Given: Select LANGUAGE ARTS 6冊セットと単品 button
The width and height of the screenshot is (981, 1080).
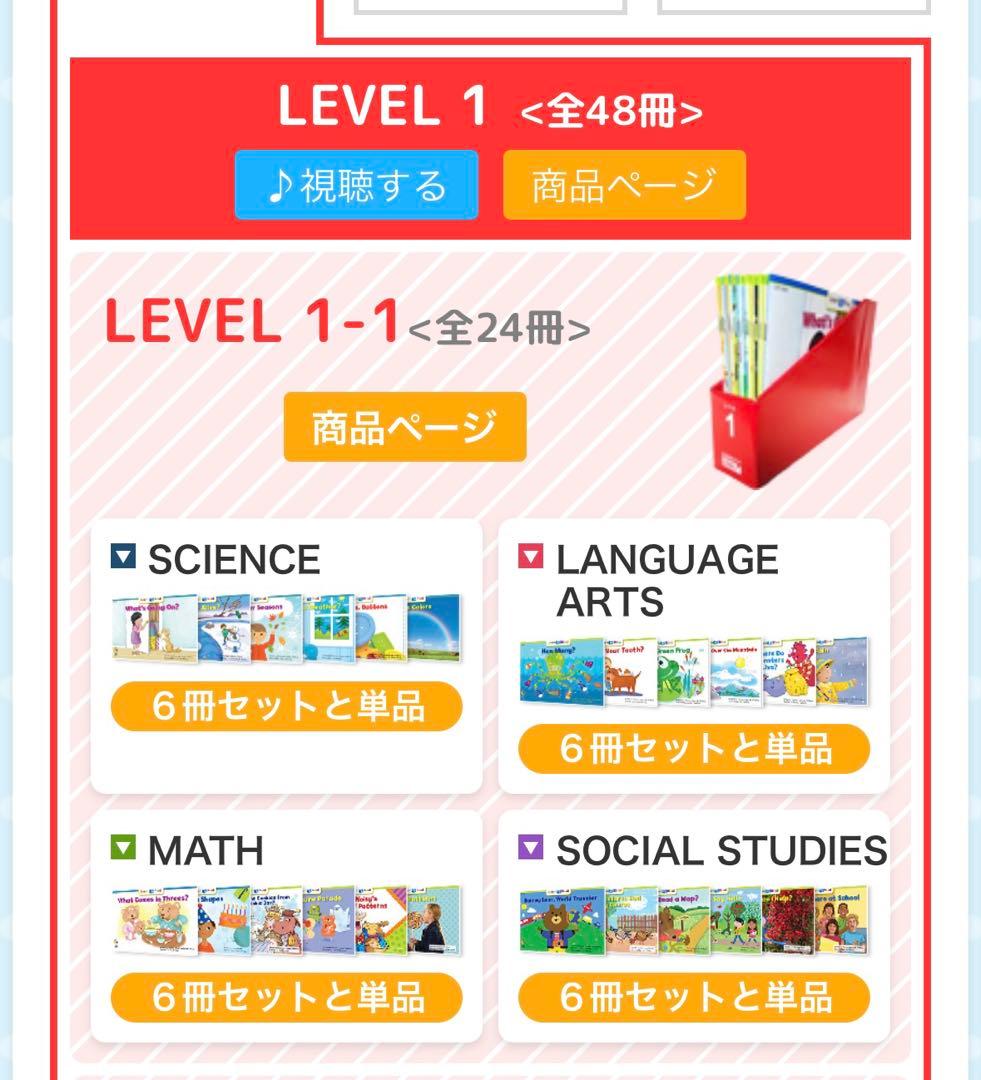Looking at the screenshot, I should click(694, 748).
